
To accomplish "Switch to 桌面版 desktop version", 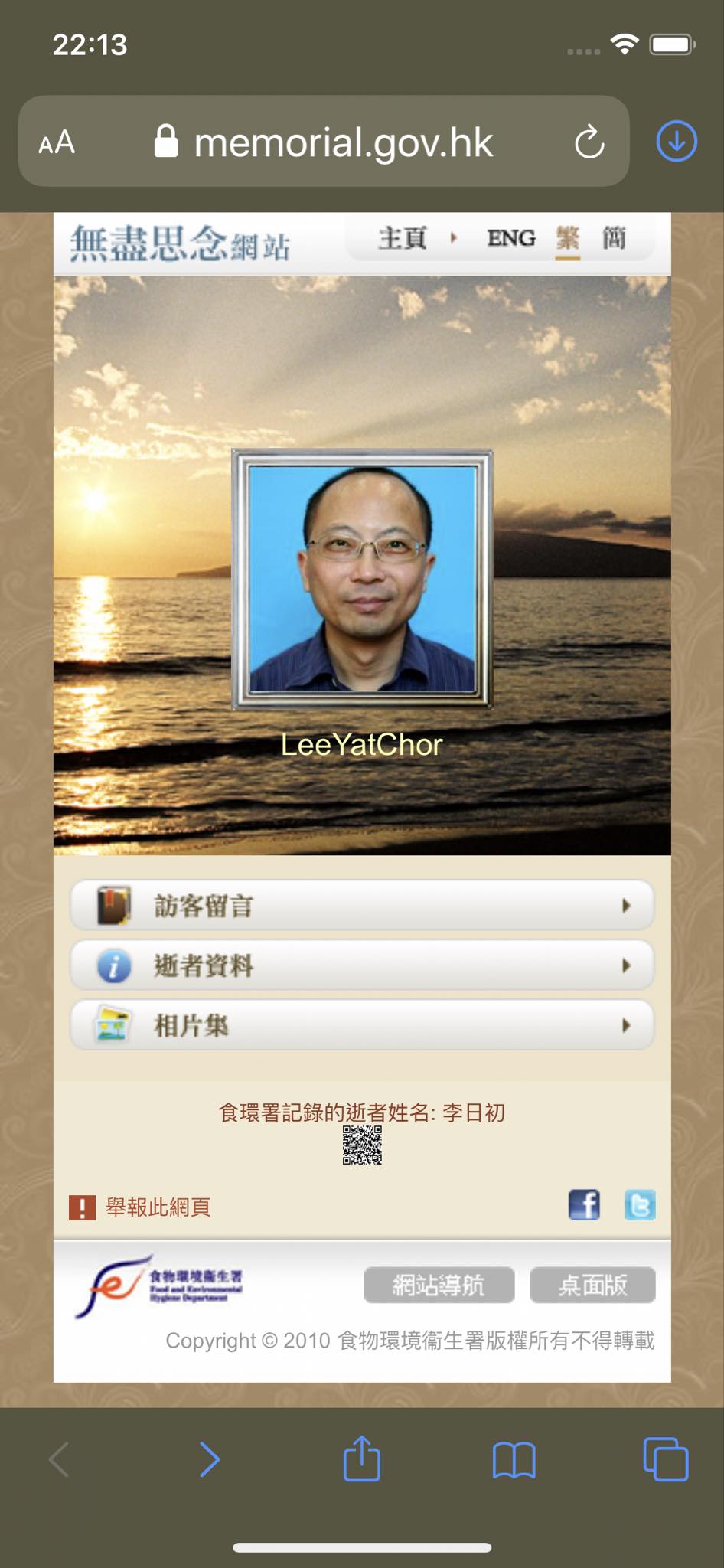I will click(592, 1285).
